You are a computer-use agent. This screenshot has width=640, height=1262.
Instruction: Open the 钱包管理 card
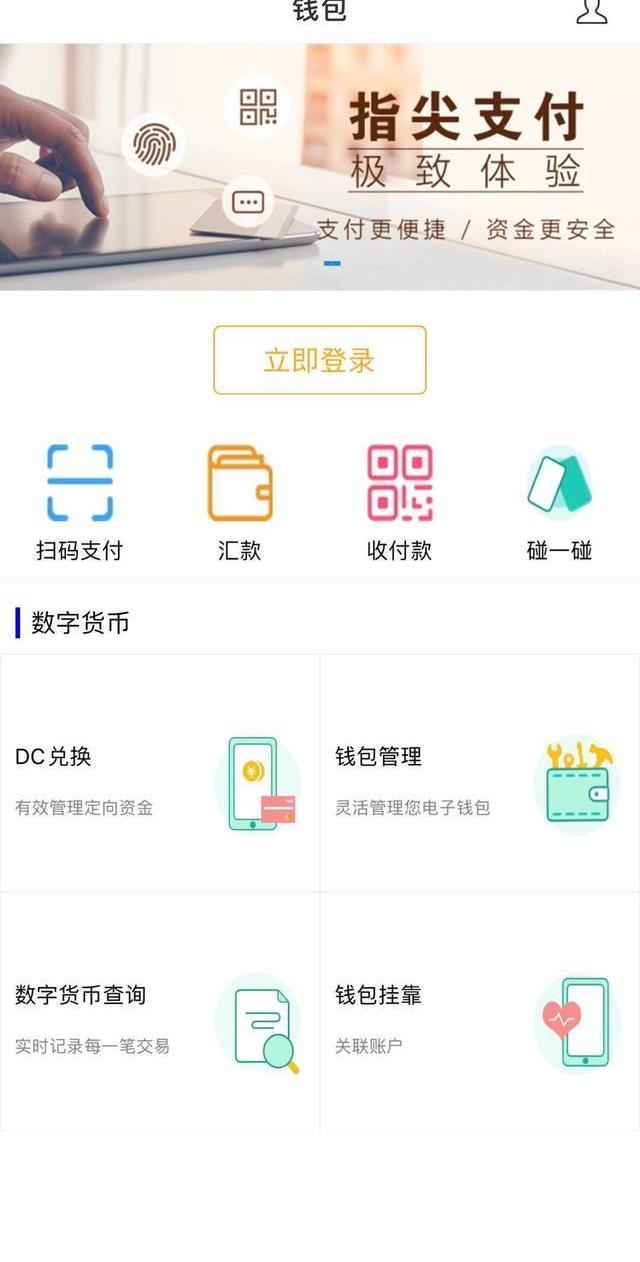click(480, 774)
